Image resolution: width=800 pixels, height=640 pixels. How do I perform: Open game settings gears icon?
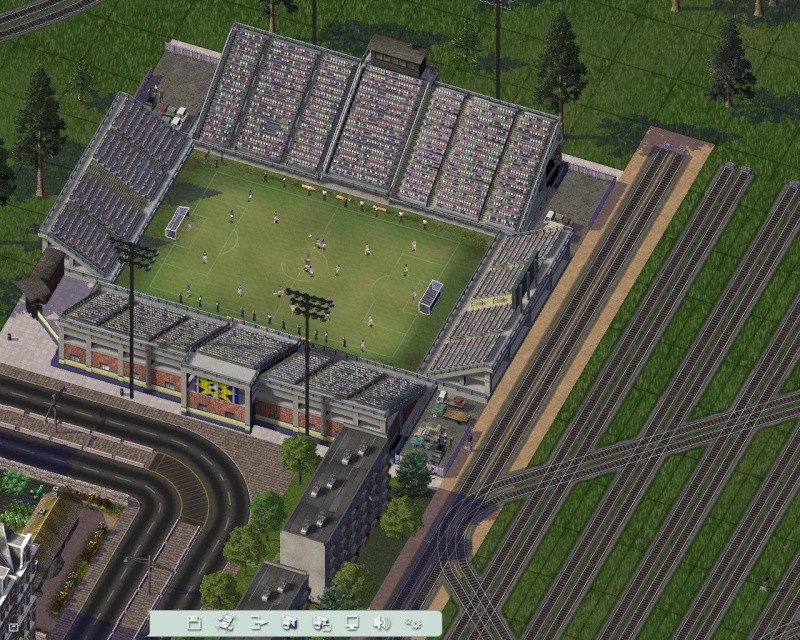pyautogui.click(x=414, y=623)
